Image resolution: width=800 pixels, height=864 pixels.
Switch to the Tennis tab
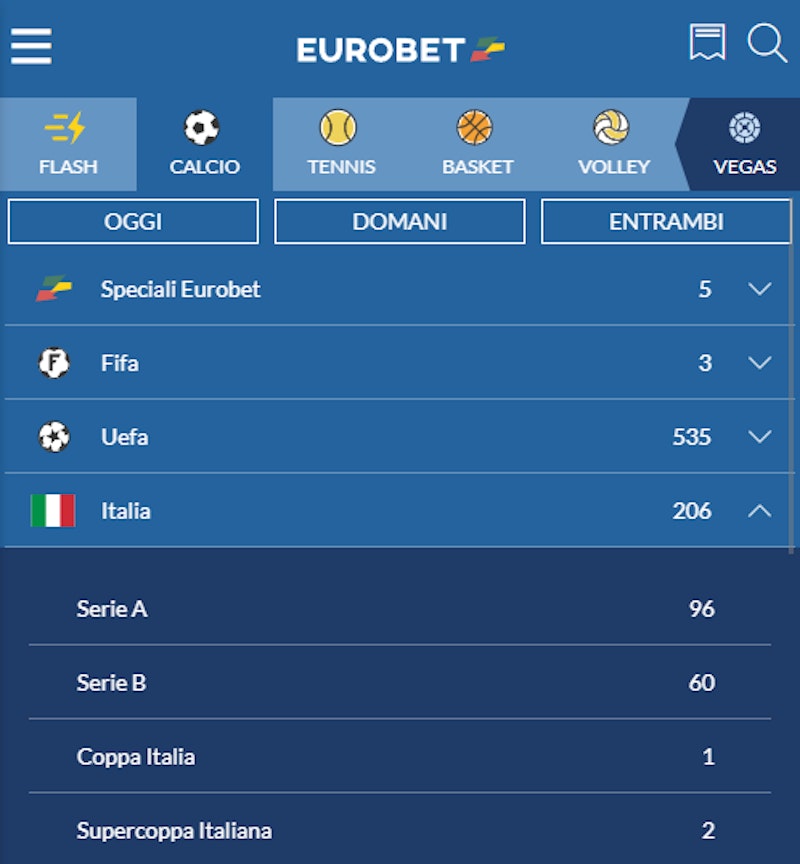tap(341, 144)
